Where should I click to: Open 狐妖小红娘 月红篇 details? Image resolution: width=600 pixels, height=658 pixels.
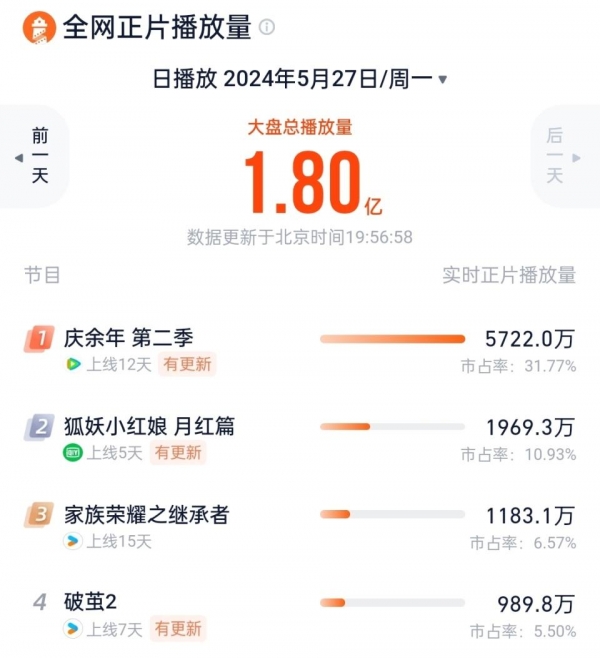148,427
